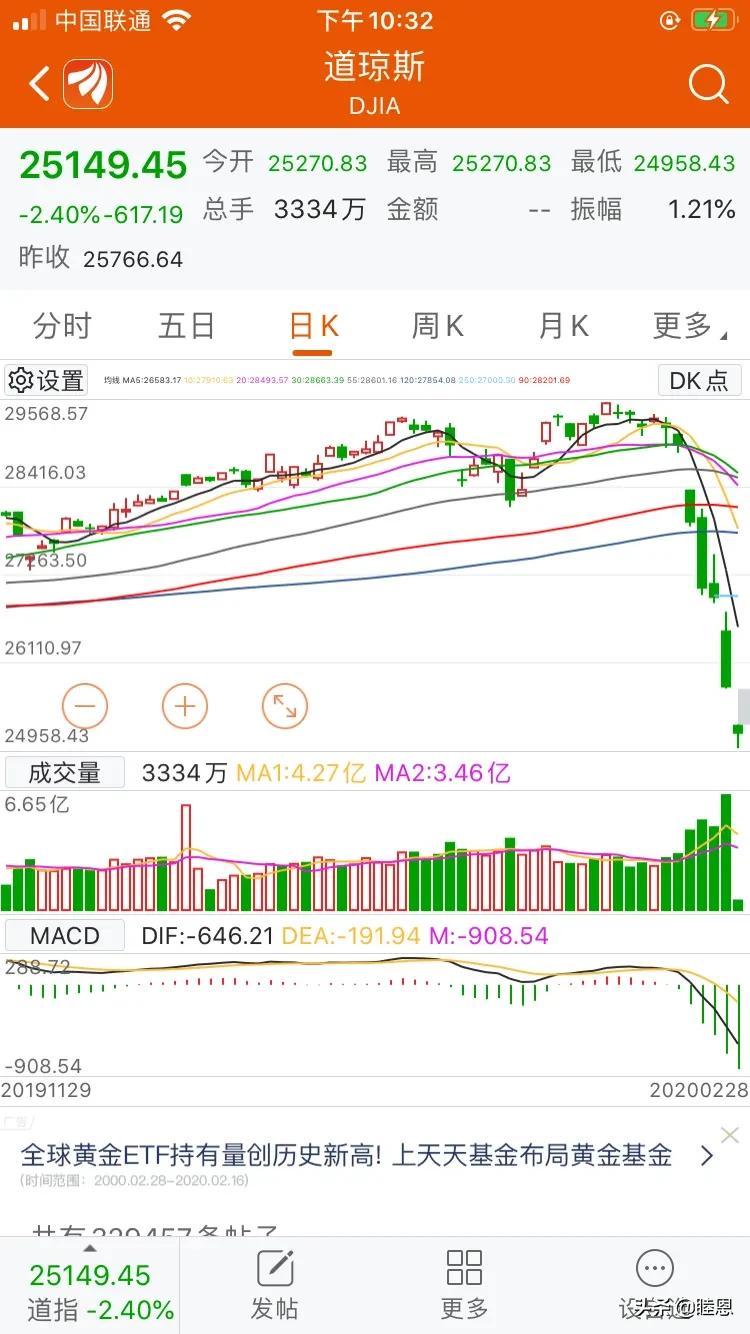Tap the DK点 button
750x1334 pixels.
tap(699, 380)
